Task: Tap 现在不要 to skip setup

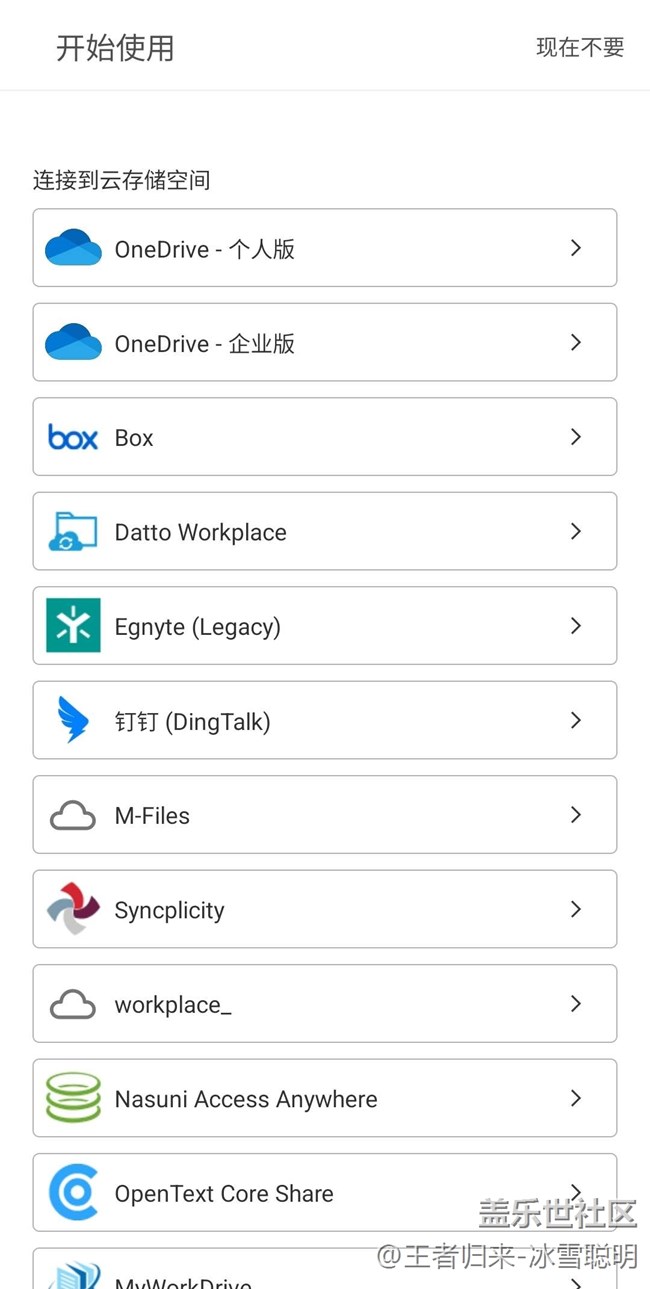Action: tap(580, 47)
